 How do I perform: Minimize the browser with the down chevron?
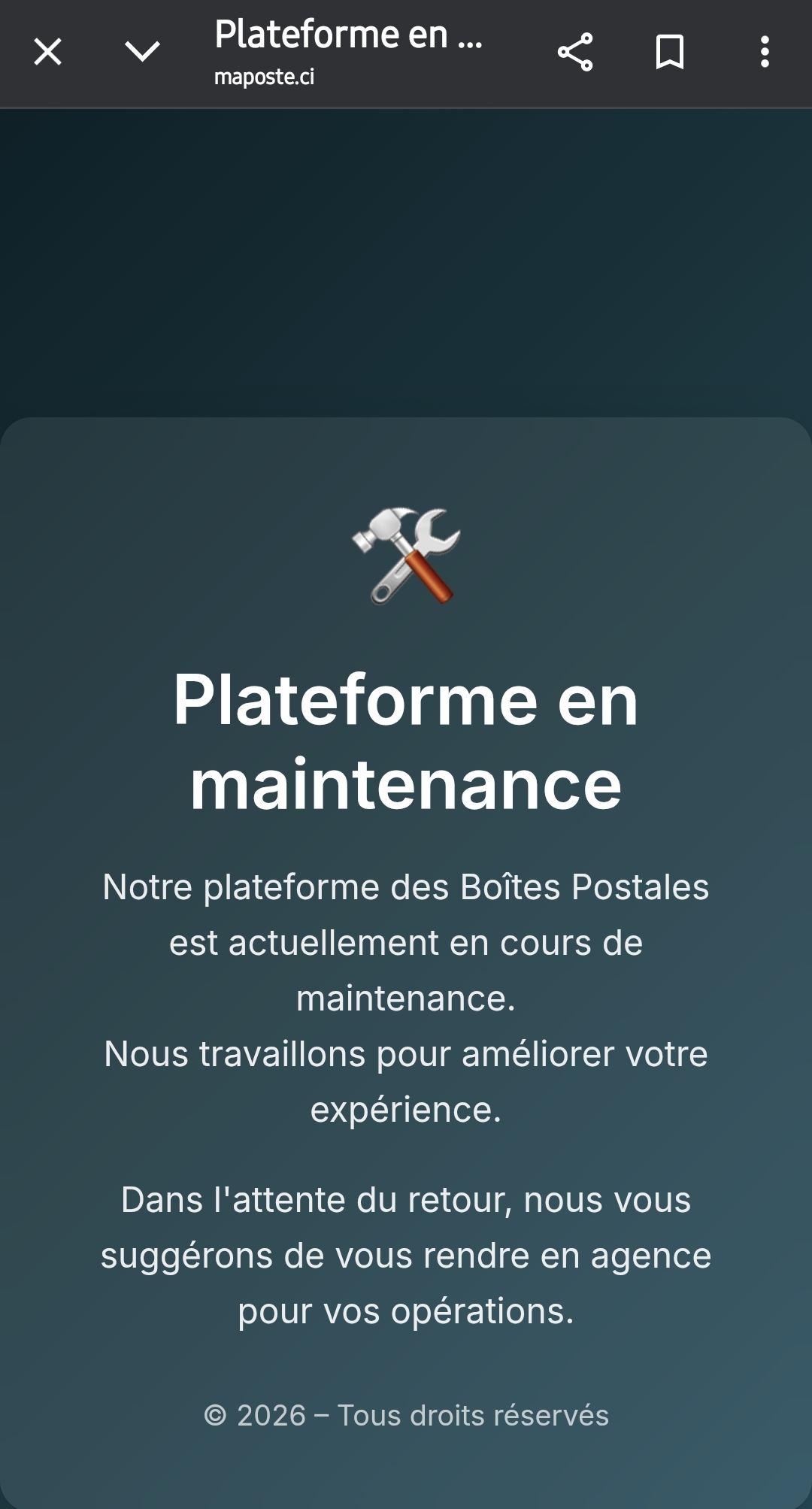142,52
